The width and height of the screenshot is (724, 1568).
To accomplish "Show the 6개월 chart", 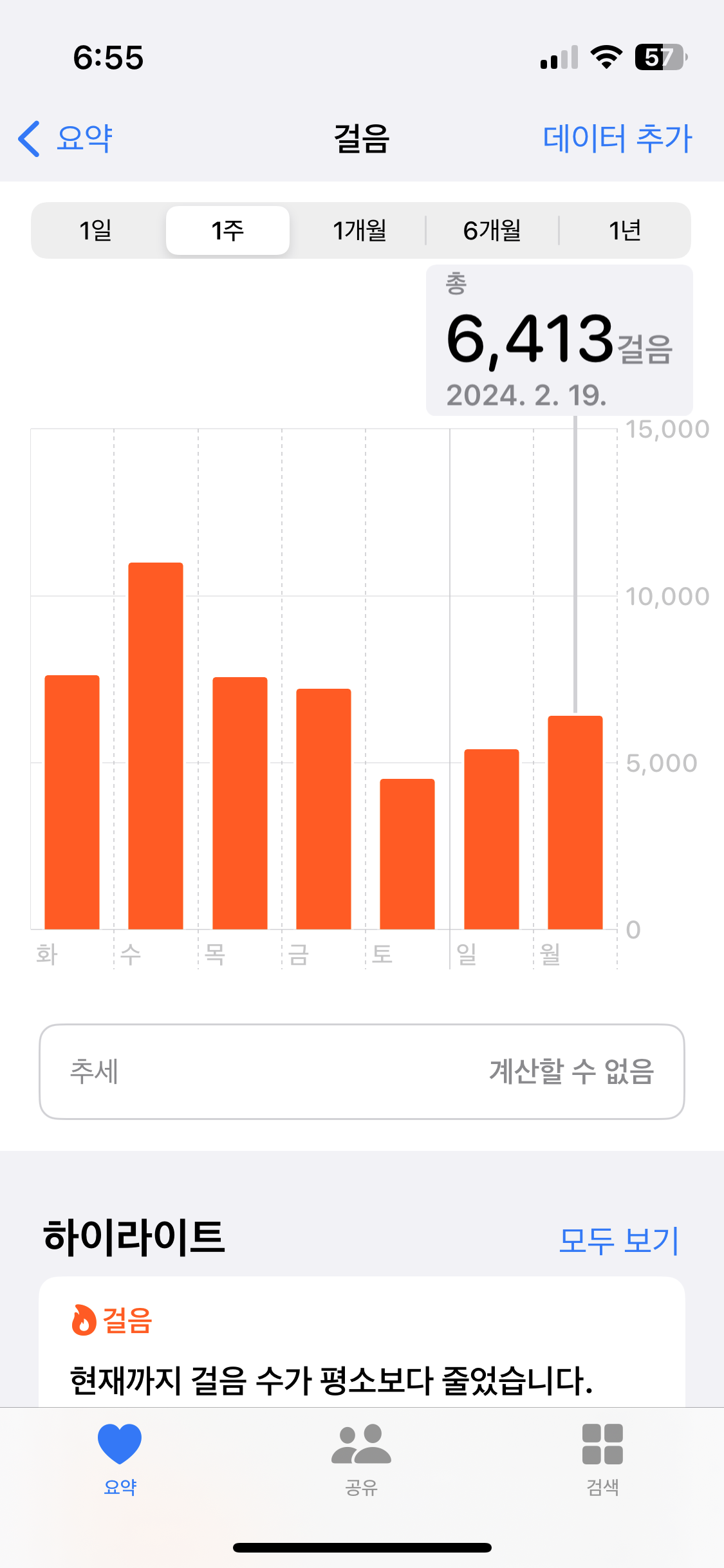I will (492, 230).
